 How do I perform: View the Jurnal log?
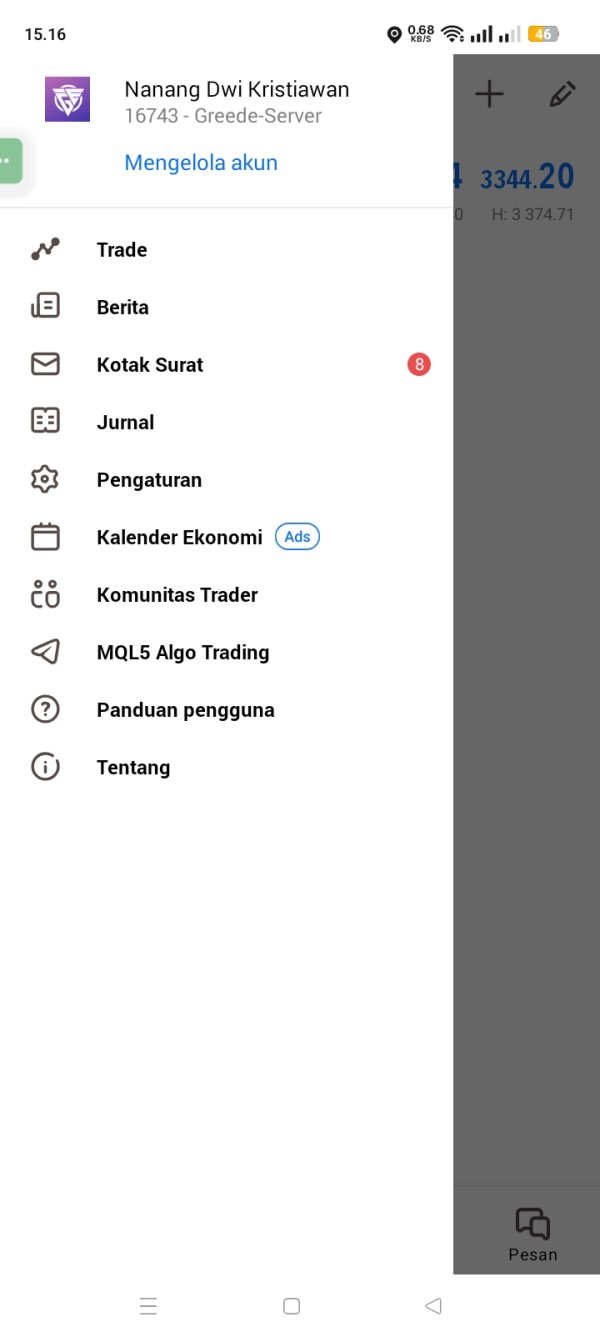tap(125, 422)
